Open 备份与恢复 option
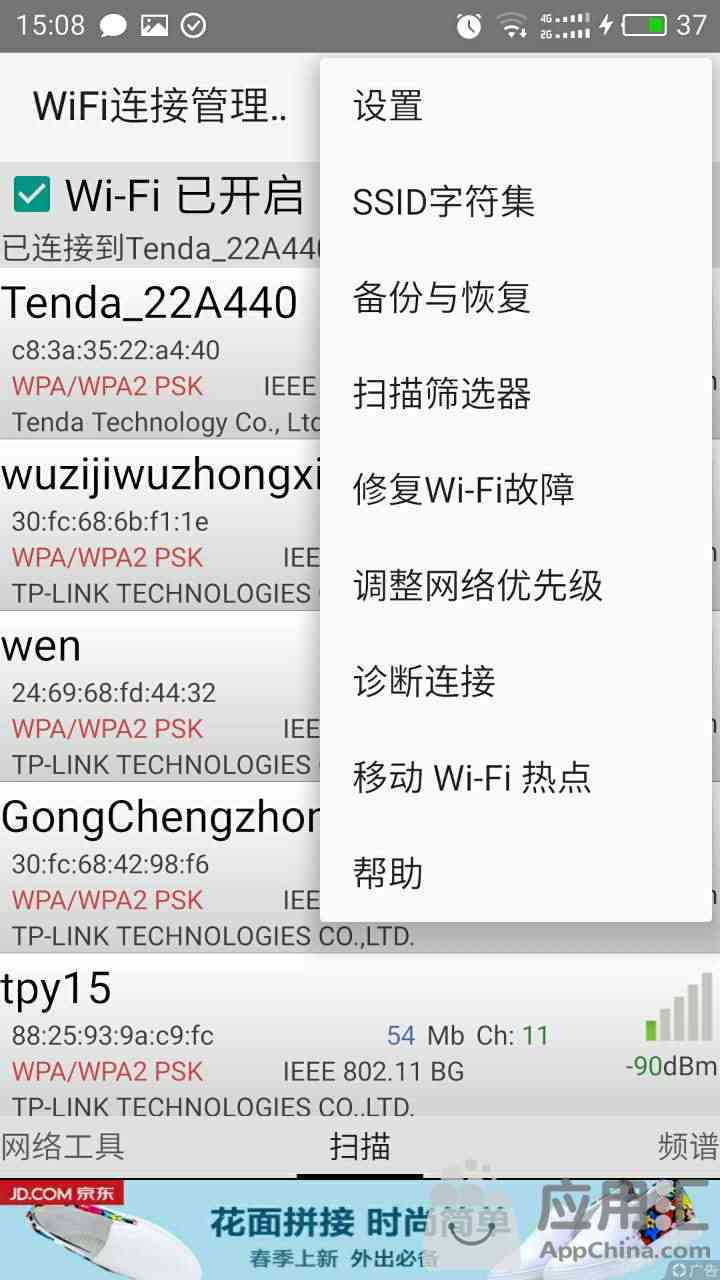This screenshot has height=1280, width=720. click(x=516, y=298)
